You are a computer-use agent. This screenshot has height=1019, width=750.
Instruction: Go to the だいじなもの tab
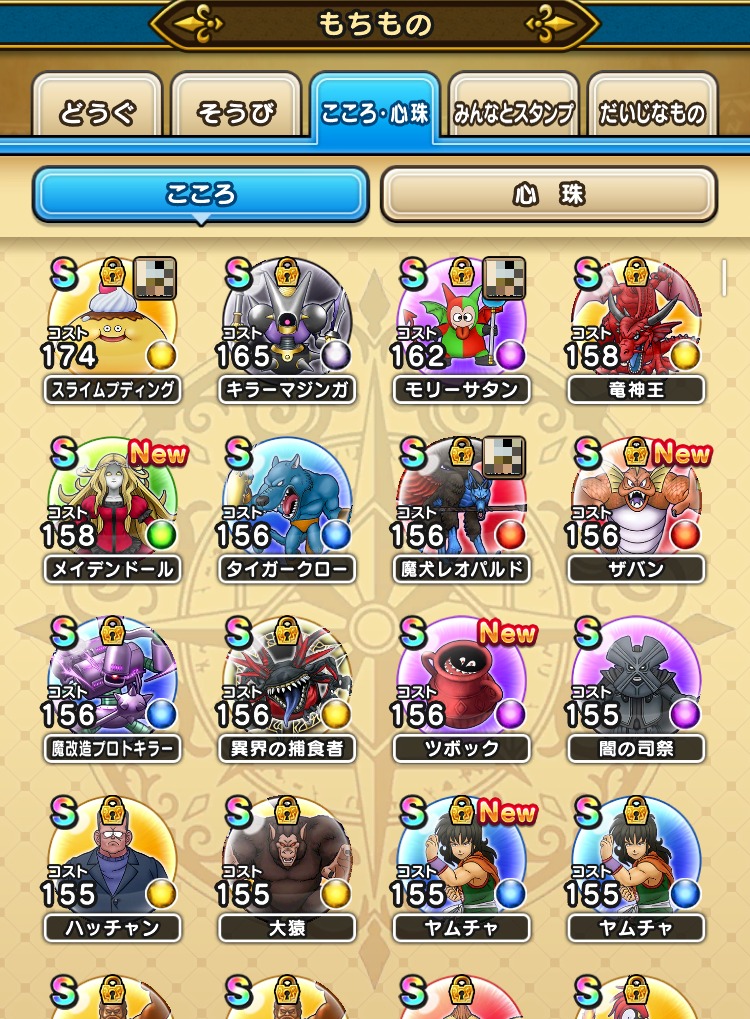click(x=652, y=112)
